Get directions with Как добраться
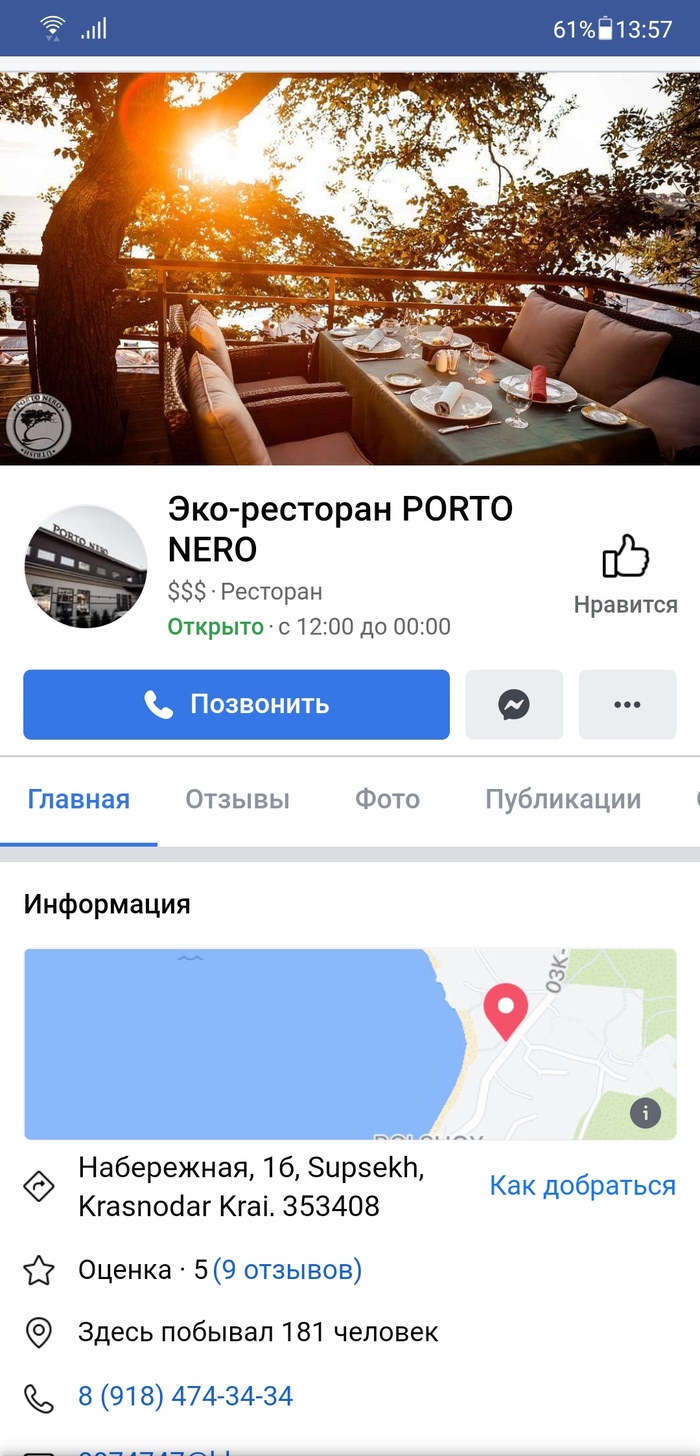The width and height of the screenshot is (700, 1456). 582,1186
